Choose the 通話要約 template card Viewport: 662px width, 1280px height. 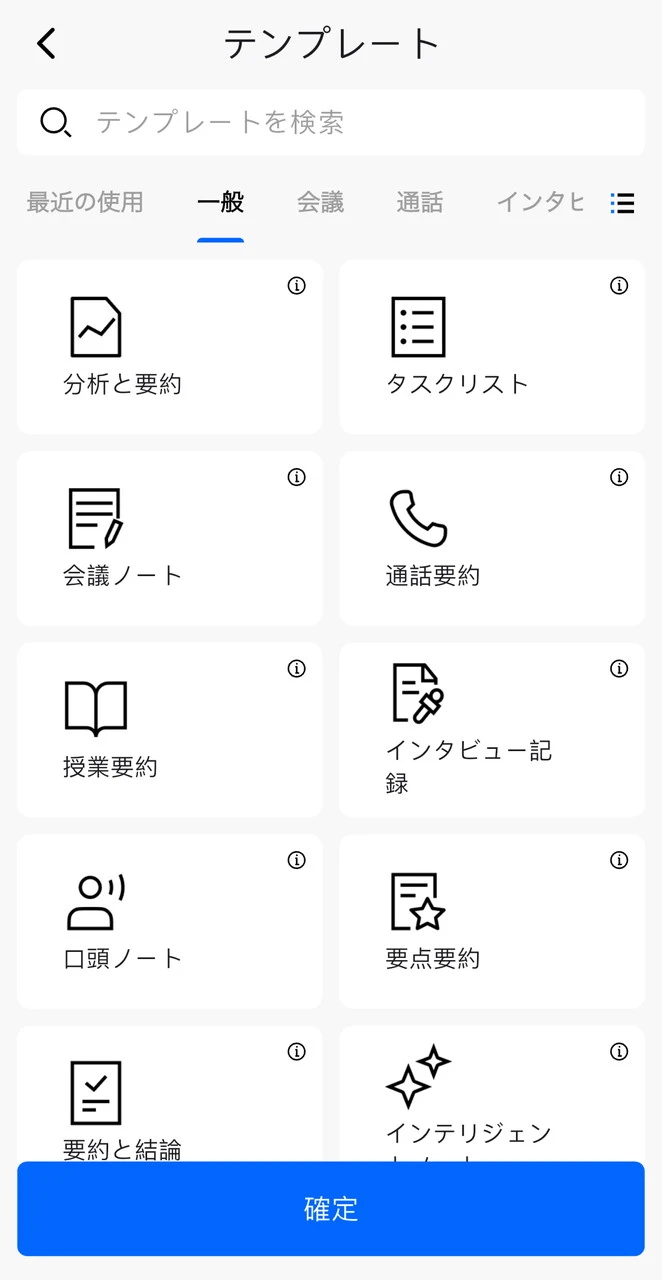coord(491,538)
